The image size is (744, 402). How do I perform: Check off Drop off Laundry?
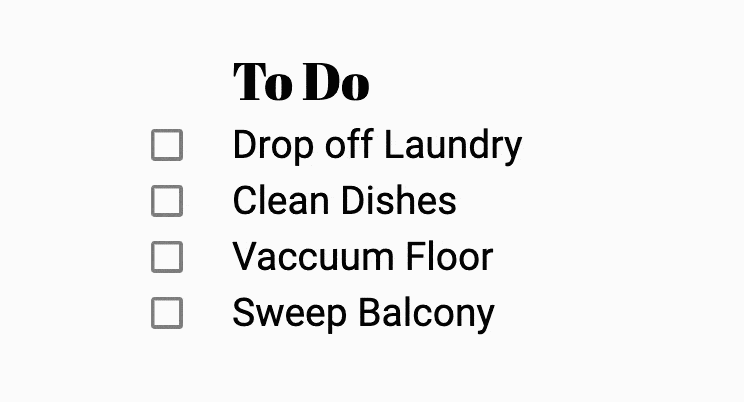(167, 145)
